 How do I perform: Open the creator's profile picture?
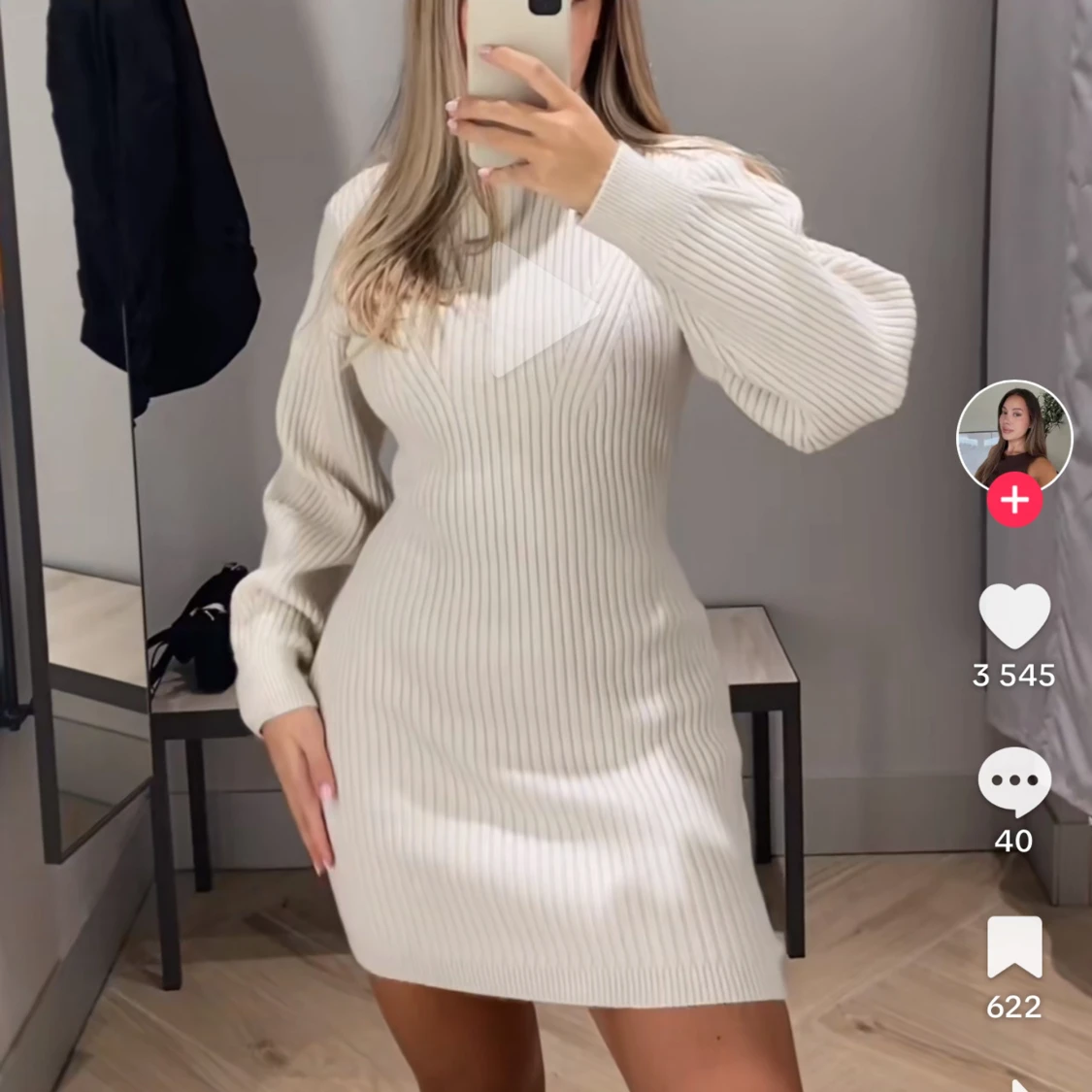(x=1014, y=435)
